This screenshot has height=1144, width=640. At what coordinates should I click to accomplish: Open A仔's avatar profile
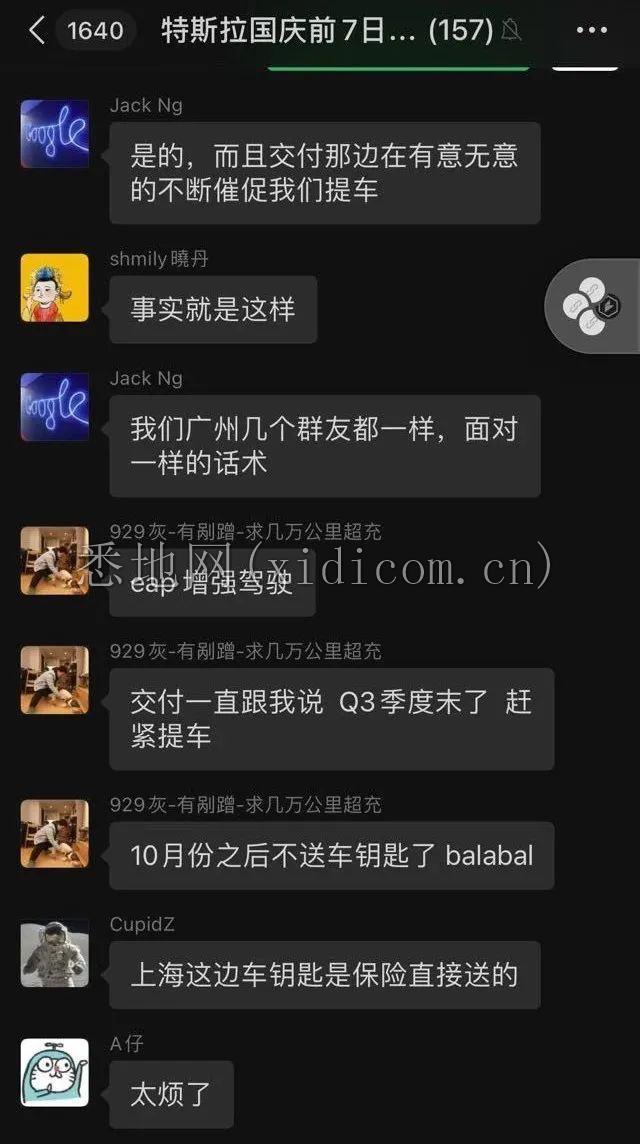[x=55, y=1073]
